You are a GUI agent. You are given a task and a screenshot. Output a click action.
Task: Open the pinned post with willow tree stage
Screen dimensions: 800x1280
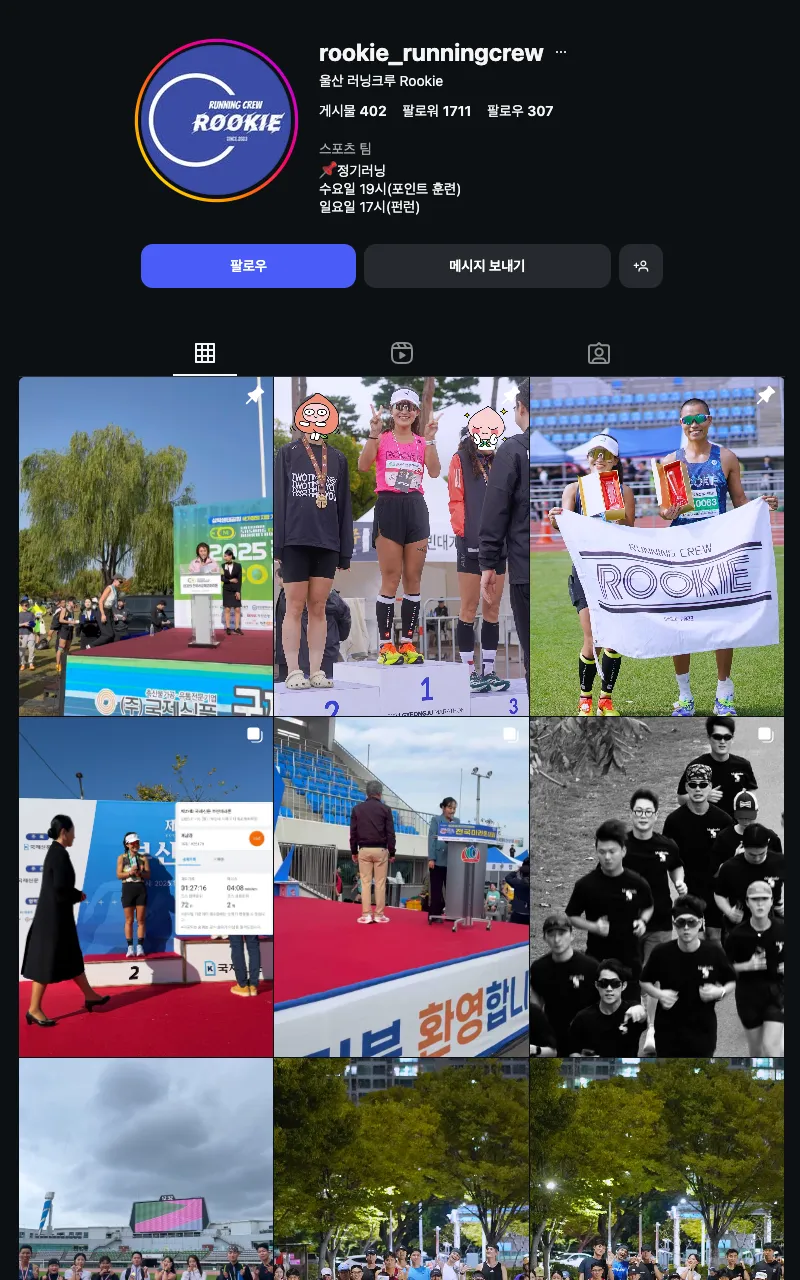coord(146,546)
